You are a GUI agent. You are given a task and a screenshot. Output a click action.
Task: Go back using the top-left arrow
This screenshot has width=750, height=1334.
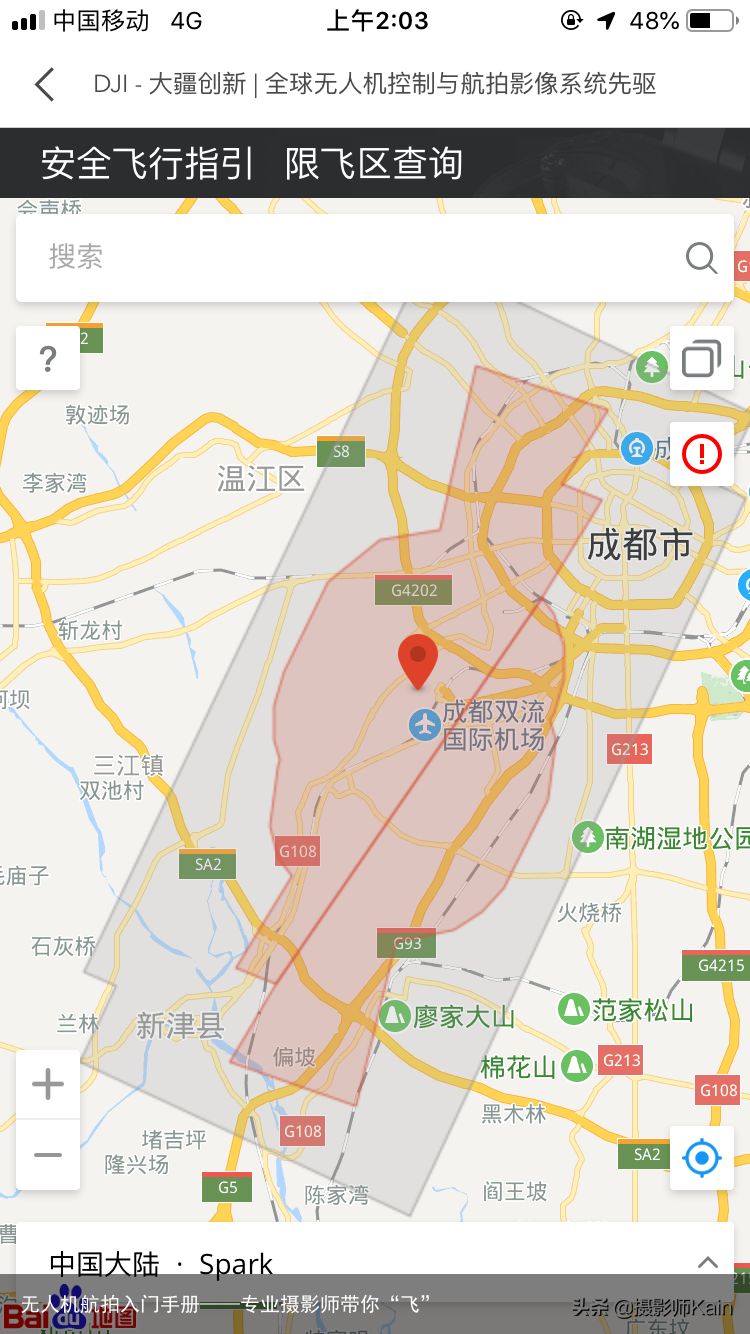pyautogui.click(x=45, y=84)
